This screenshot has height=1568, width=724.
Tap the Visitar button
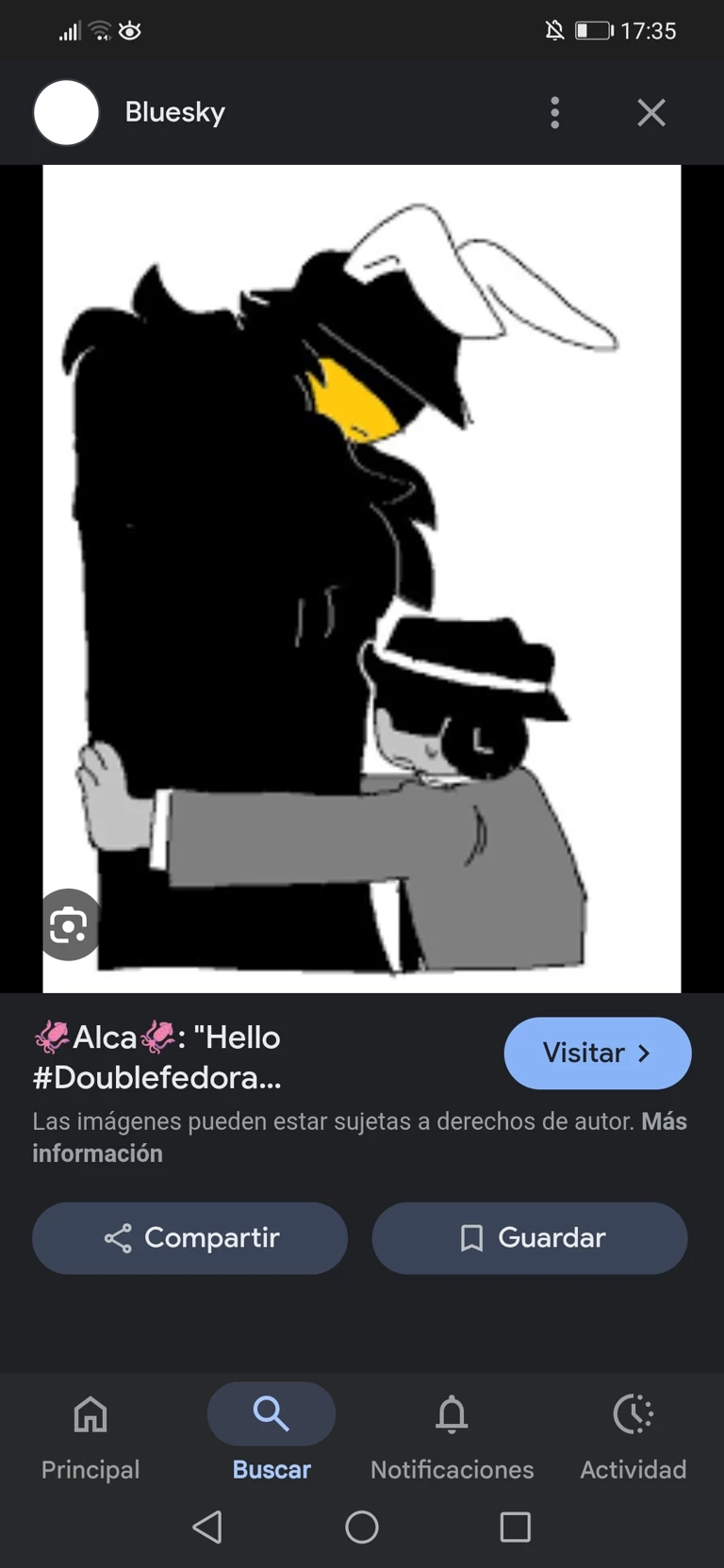pyautogui.click(x=597, y=1053)
